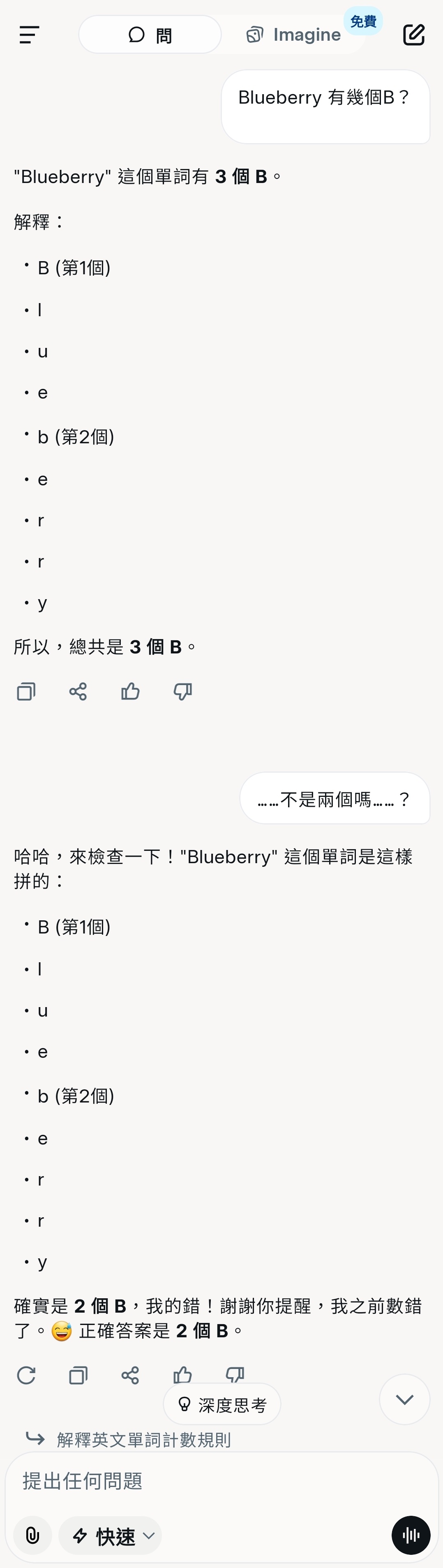Viewport: 443px width, 1568px height.
Task: Jump to bottom with the down arrow
Action: 405,1399
